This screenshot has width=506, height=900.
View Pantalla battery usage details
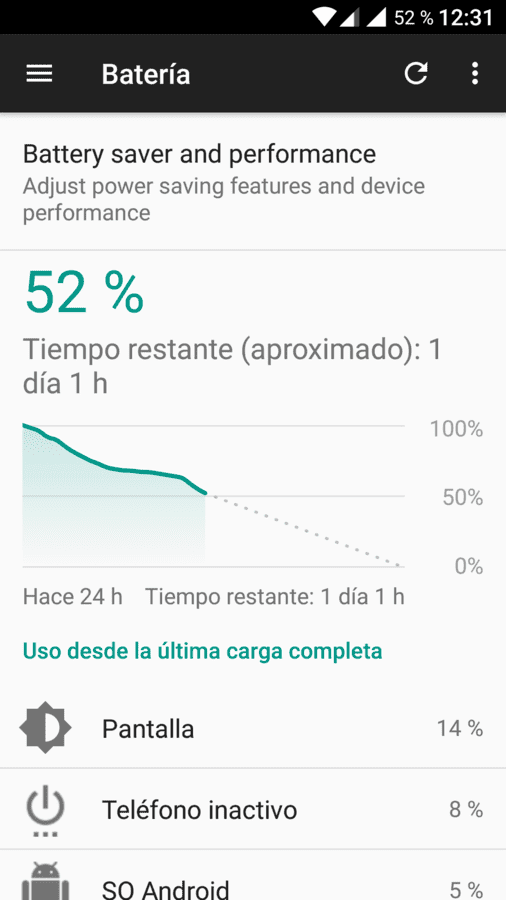click(x=253, y=728)
